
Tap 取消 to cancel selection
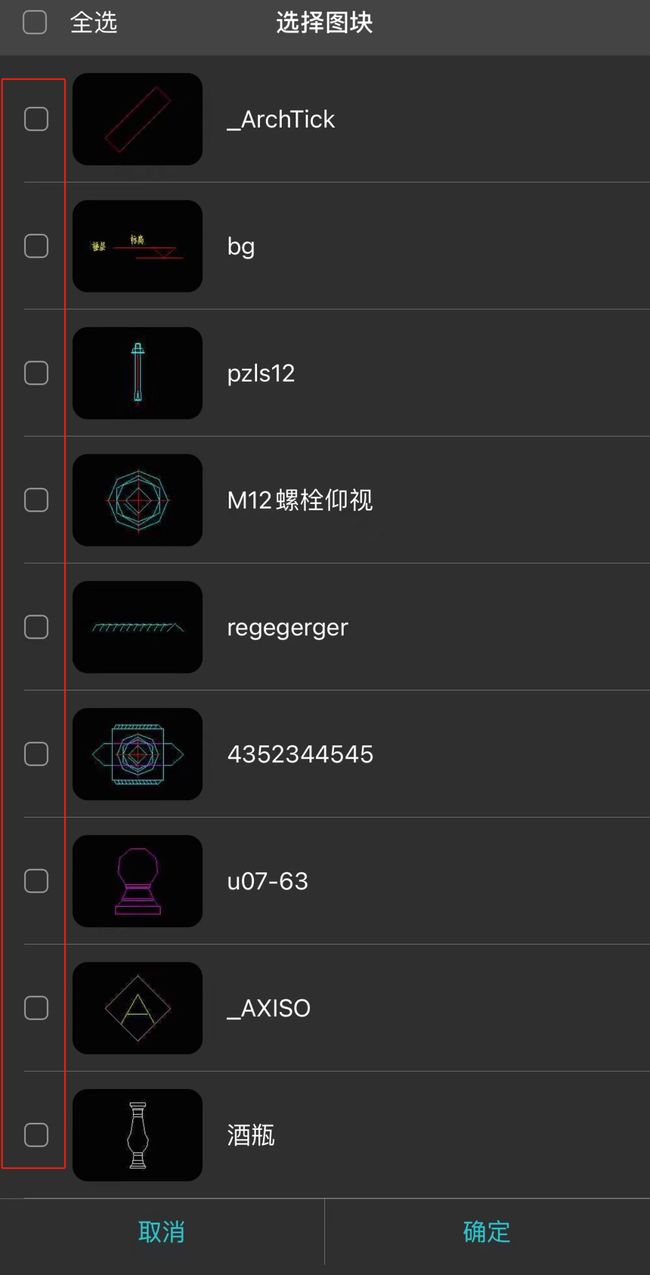[x=162, y=1232]
